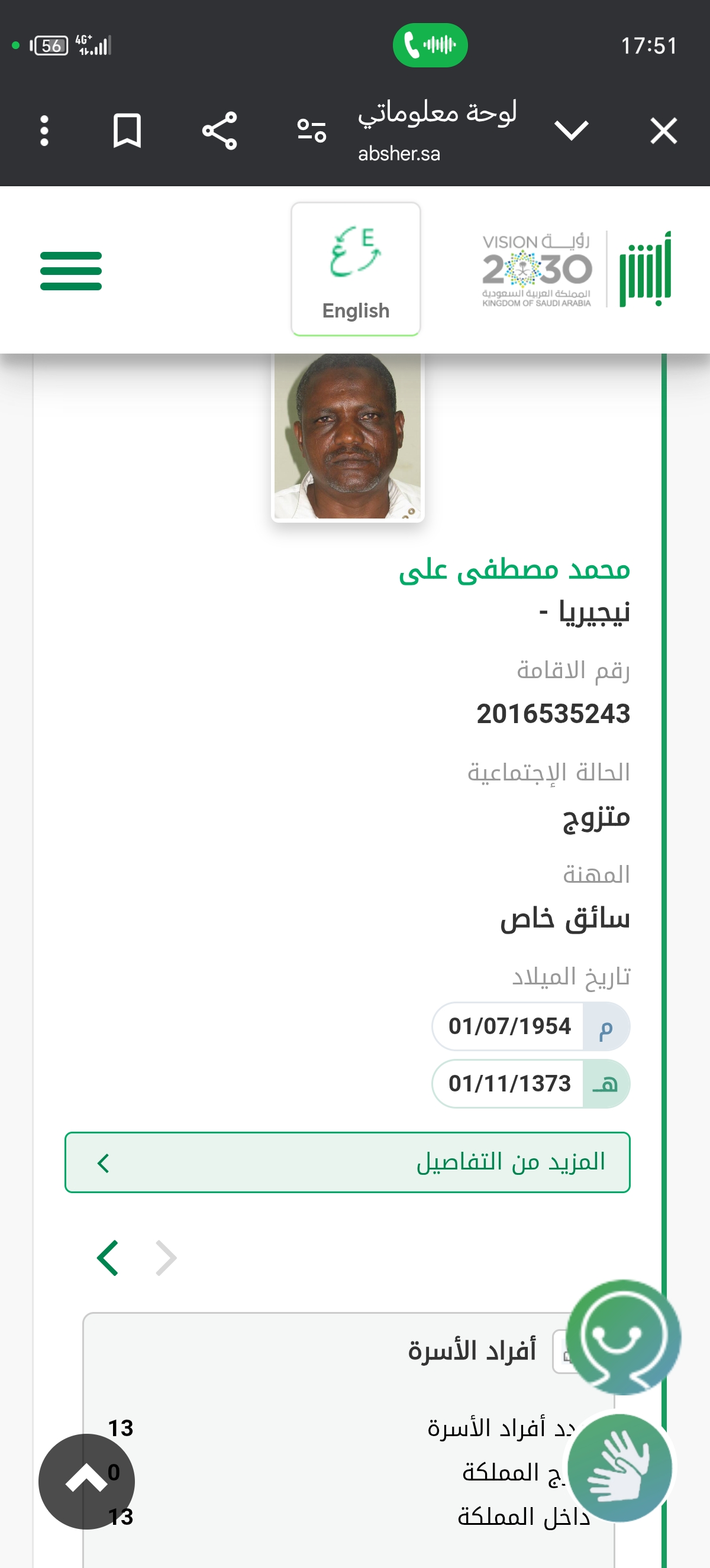Screen dimensions: 710x1568
Task: Switch language to English
Action: [356, 270]
